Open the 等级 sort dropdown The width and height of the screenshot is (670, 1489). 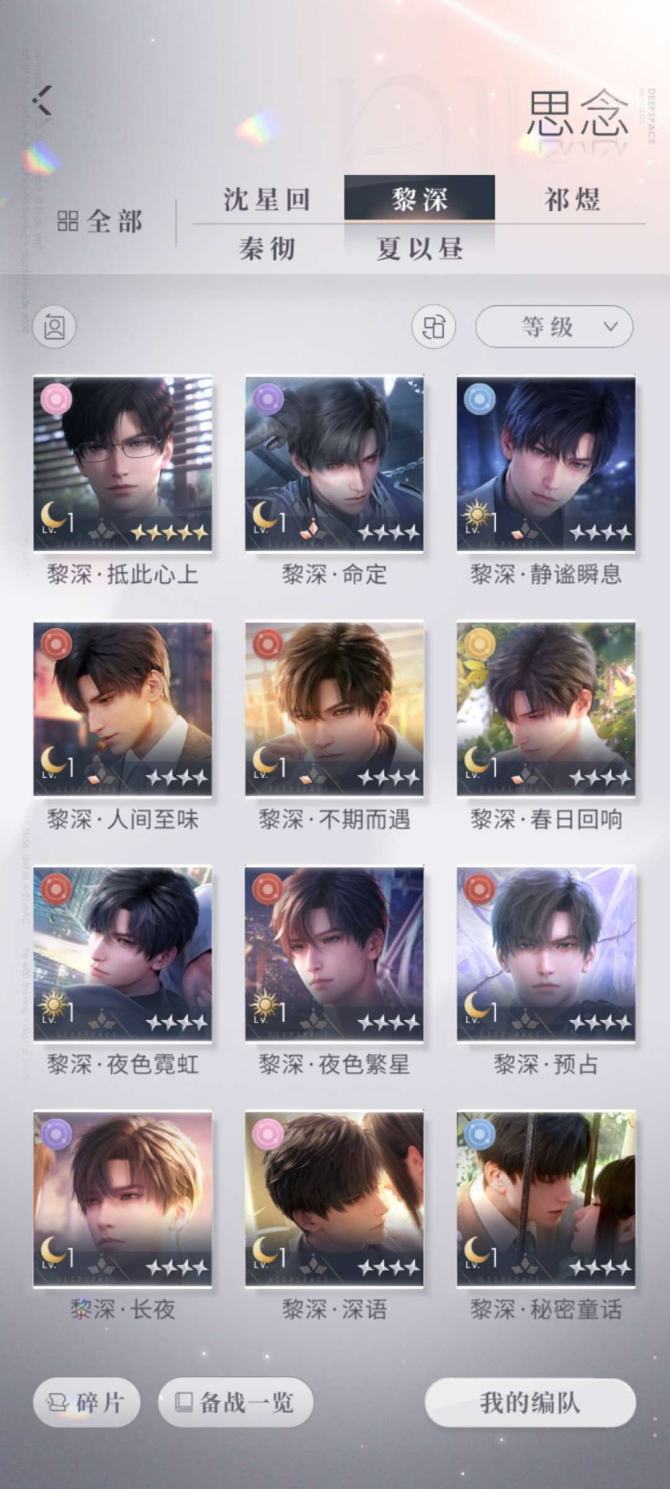(554, 326)
